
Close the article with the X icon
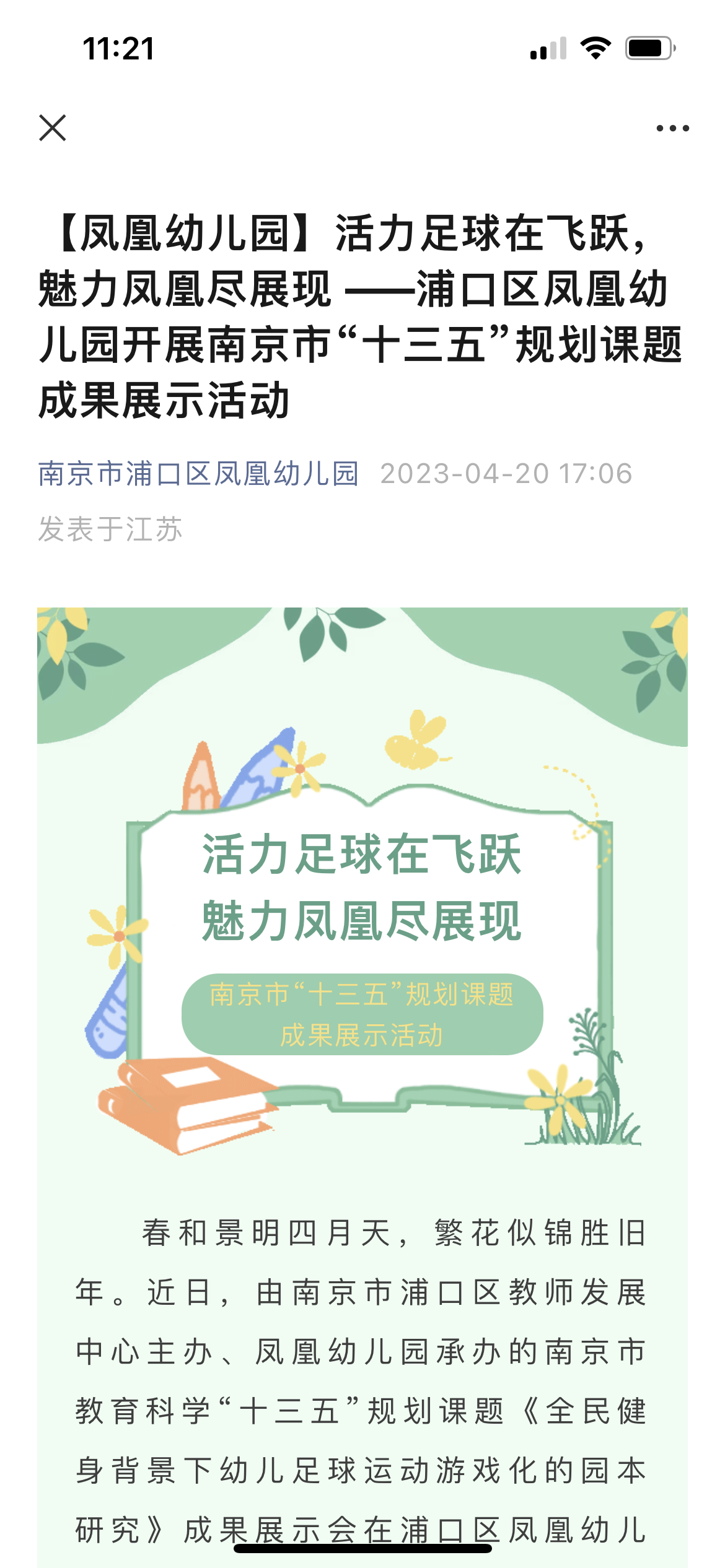click(53, 128)
